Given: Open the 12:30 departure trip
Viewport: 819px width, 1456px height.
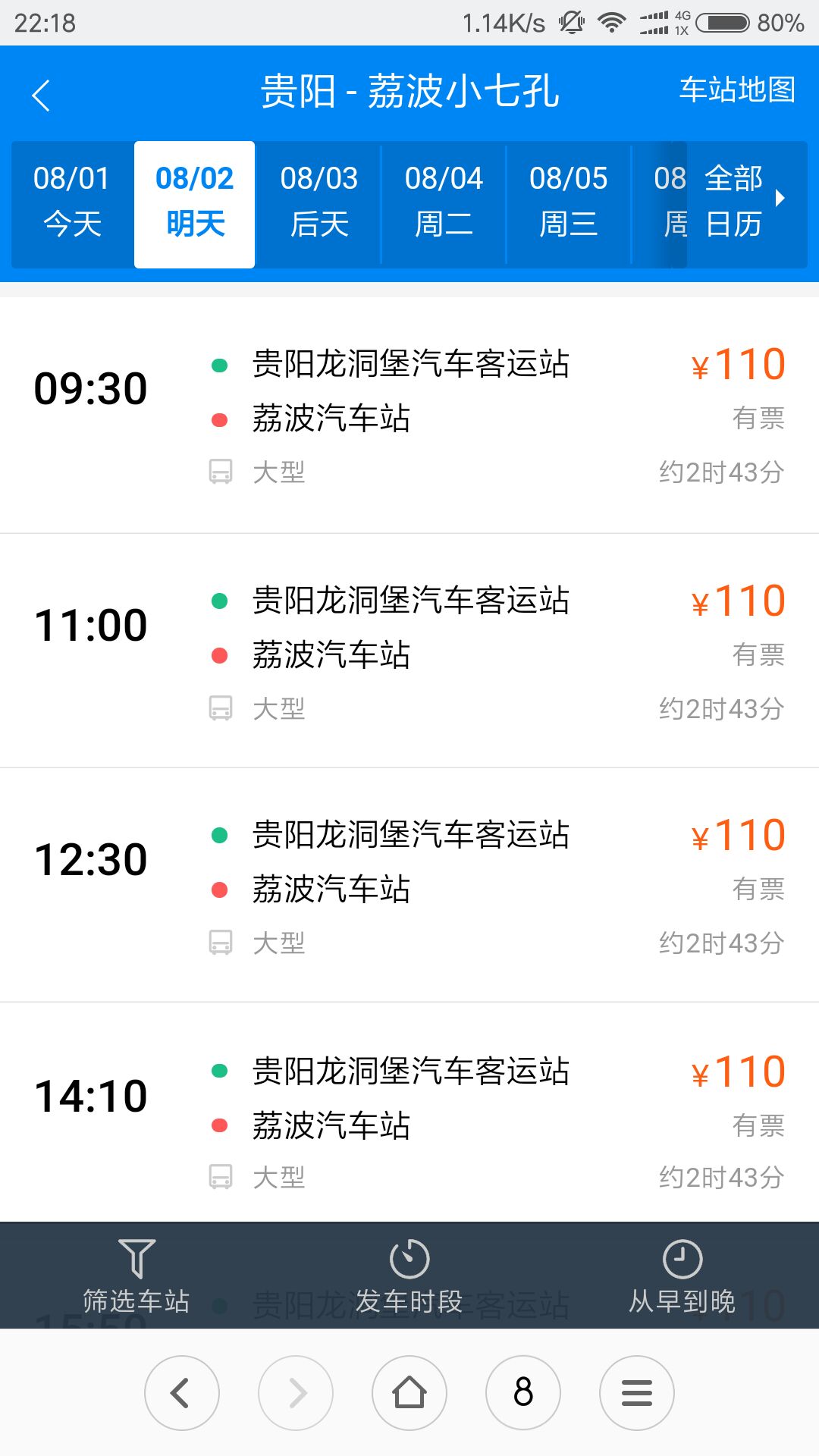Looking at the screenshot, I should tap(409, 886).
